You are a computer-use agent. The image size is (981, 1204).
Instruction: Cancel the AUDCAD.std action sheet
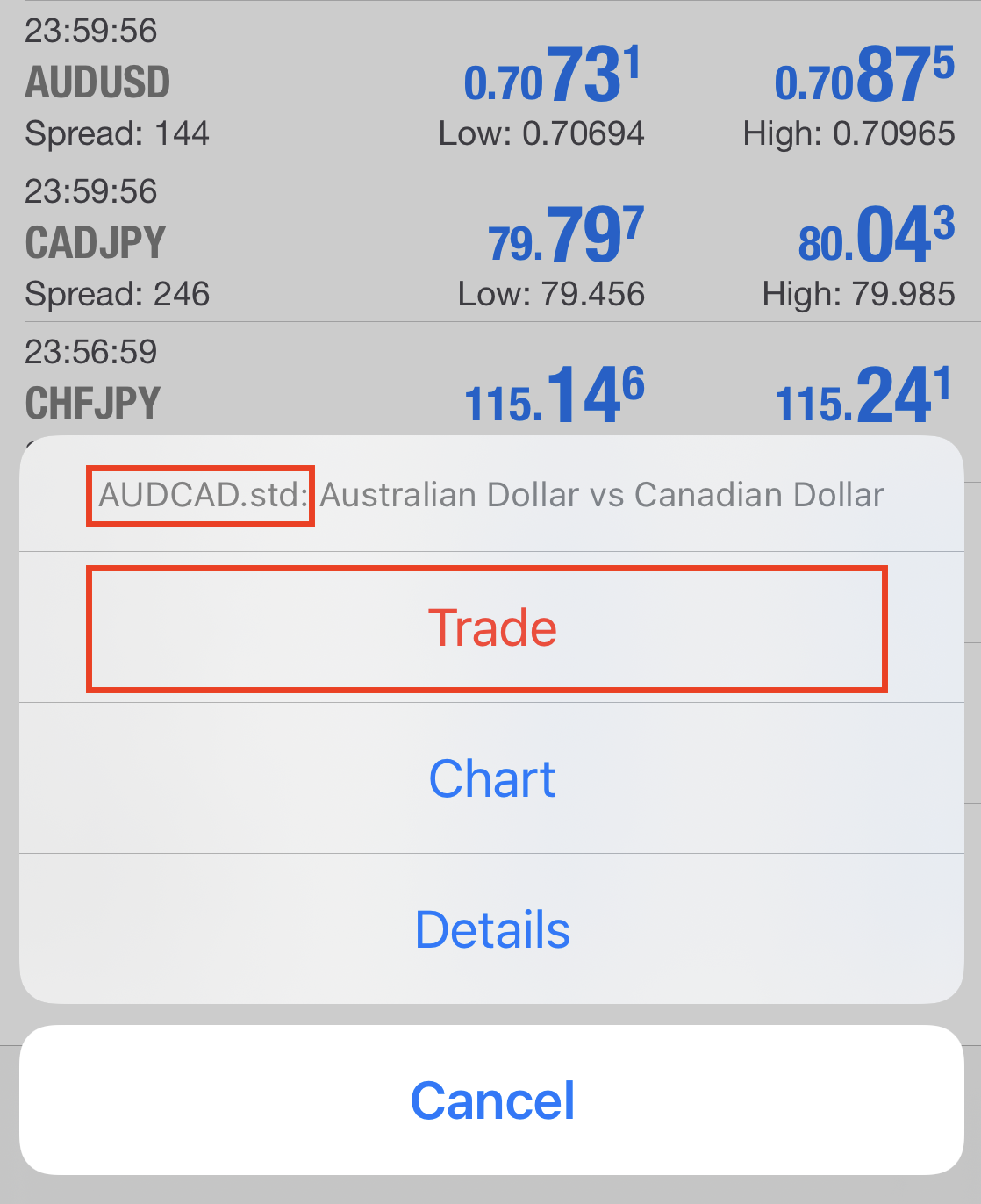490,1100
